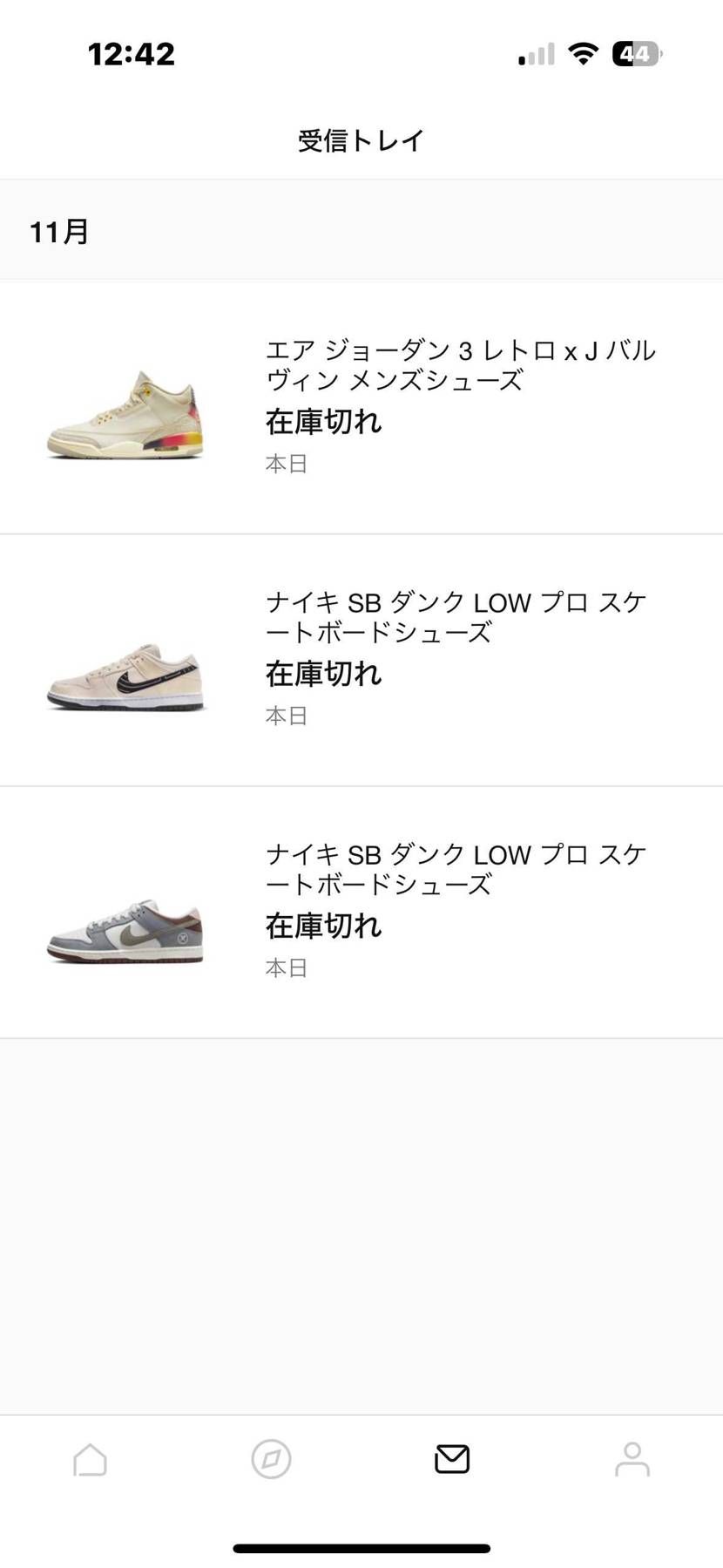
Task: Select the Discover compass icon
Action: pyautogui.click(x=270, y=1459)
